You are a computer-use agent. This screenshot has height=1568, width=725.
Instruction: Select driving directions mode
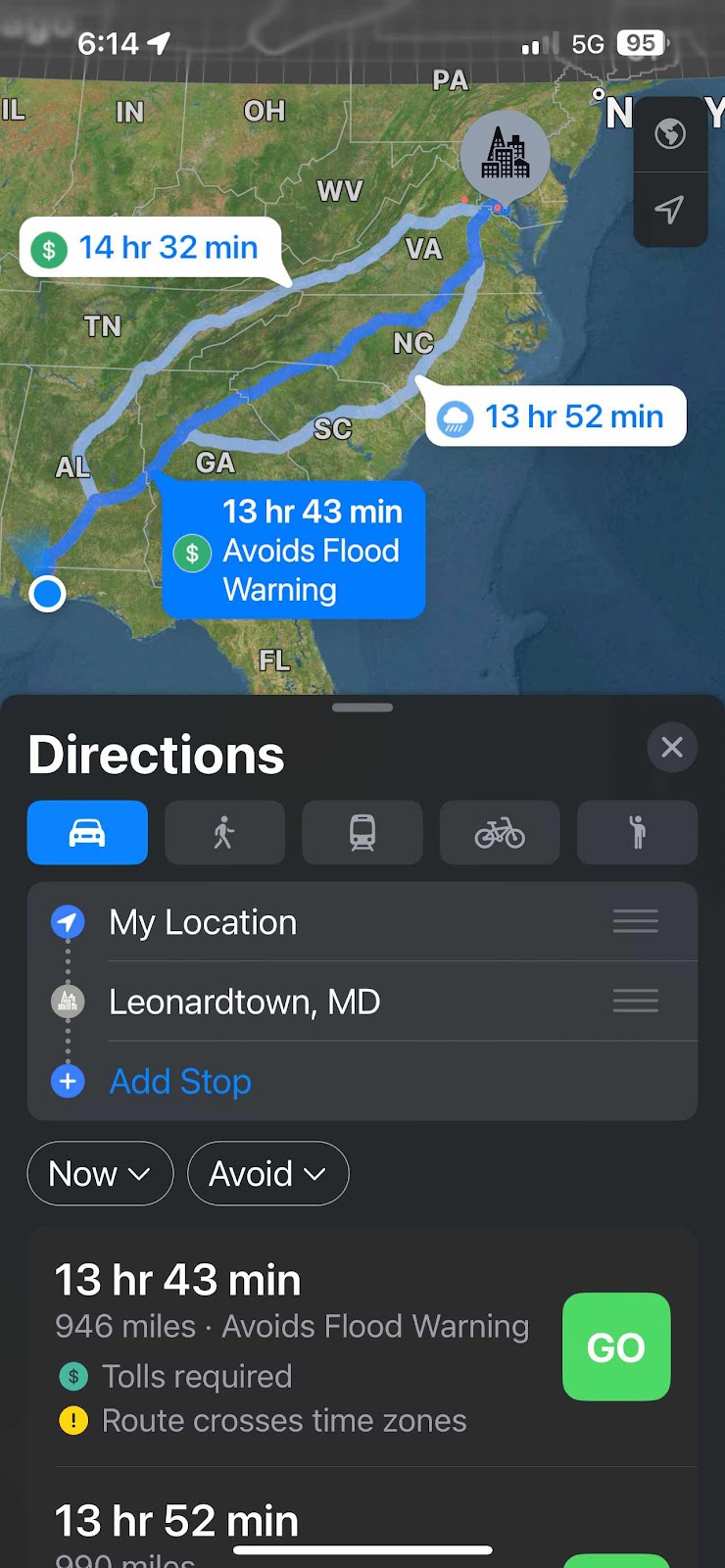tap(87, 833)
